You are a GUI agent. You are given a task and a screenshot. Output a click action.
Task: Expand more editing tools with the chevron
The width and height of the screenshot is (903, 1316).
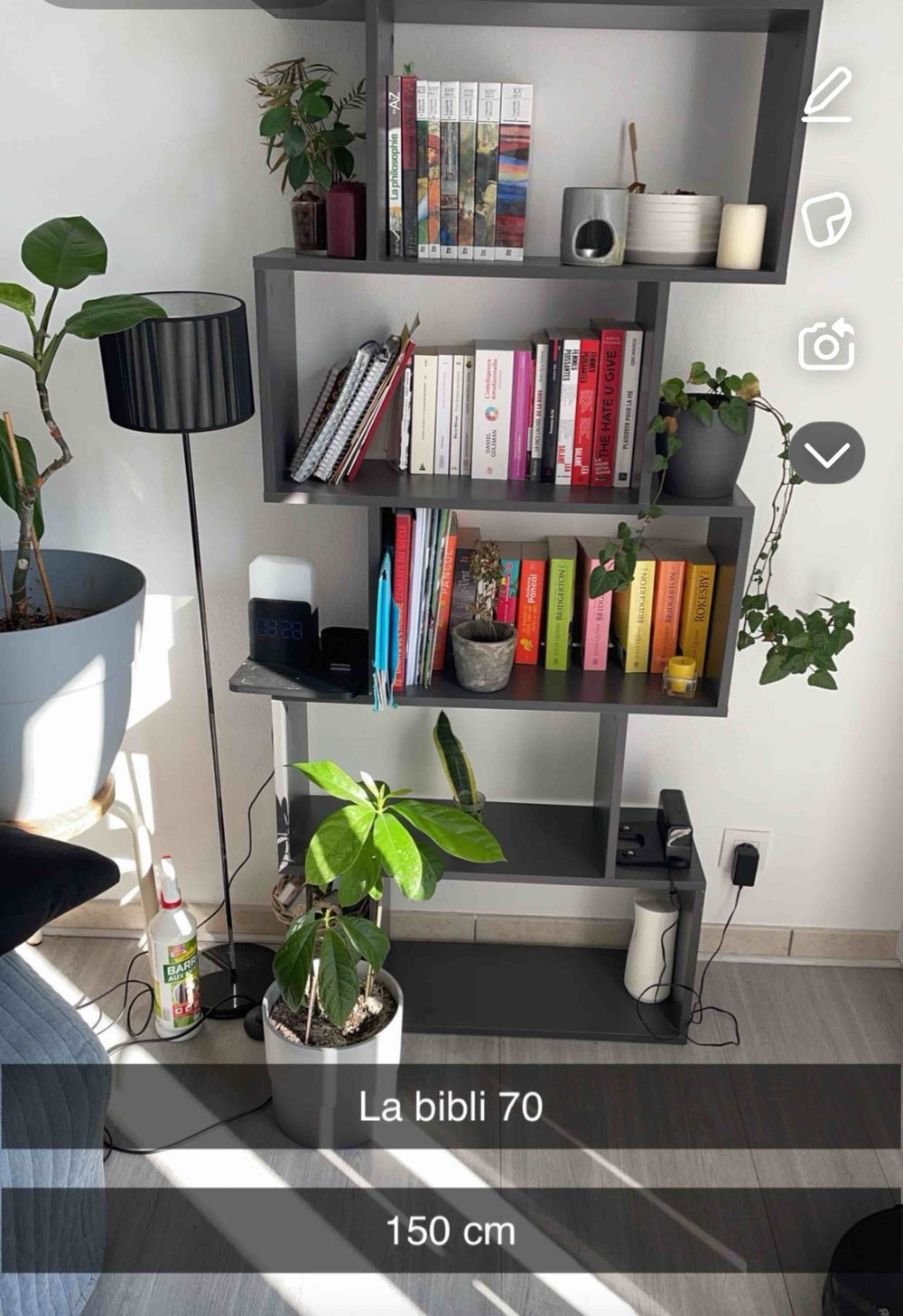click(x=827, y=453)
